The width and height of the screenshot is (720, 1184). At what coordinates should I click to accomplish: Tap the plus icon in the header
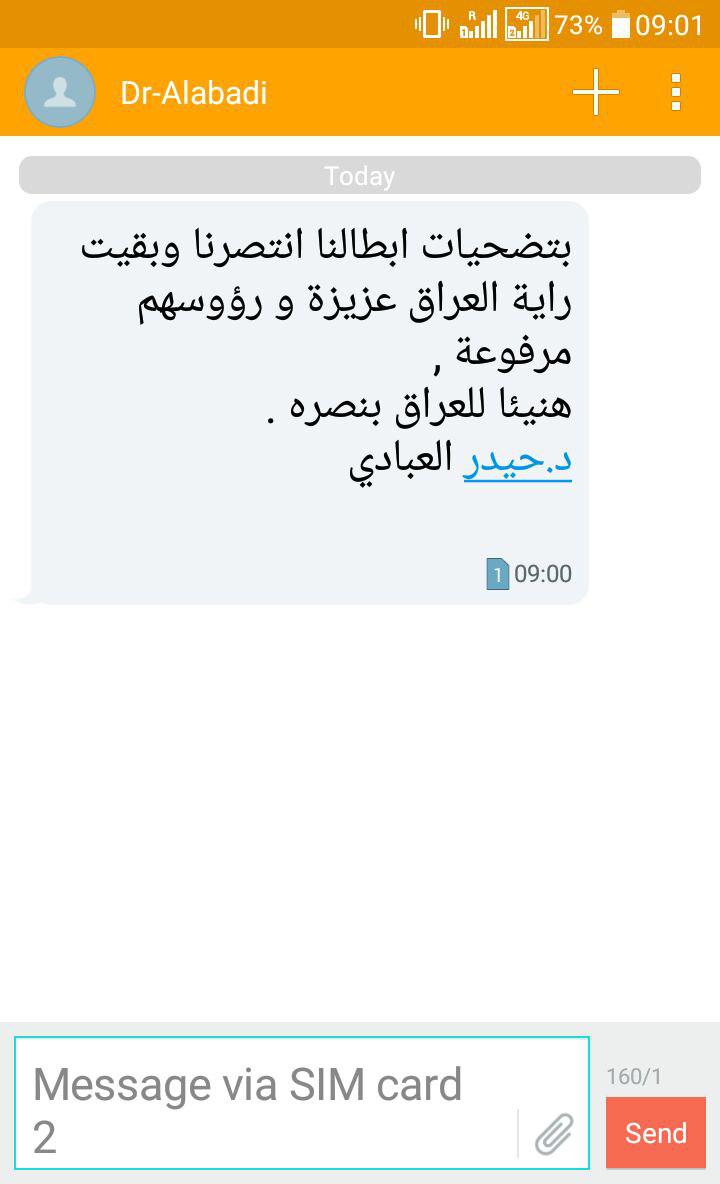[x=596, y=92]
